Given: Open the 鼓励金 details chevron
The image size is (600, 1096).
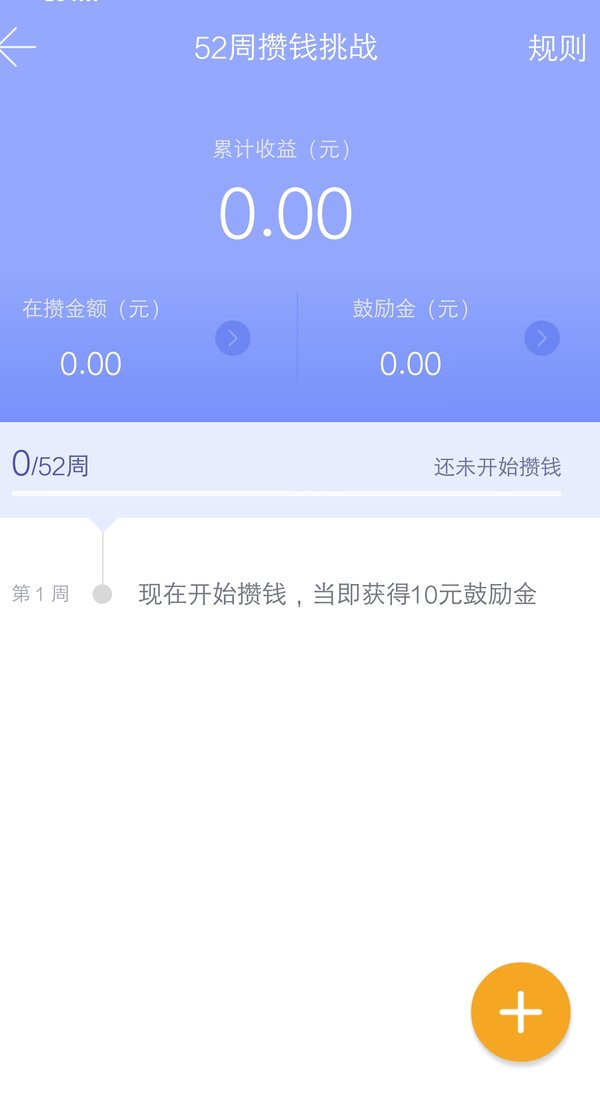Looking at the screenshot, I should click(x=542, y=338).
